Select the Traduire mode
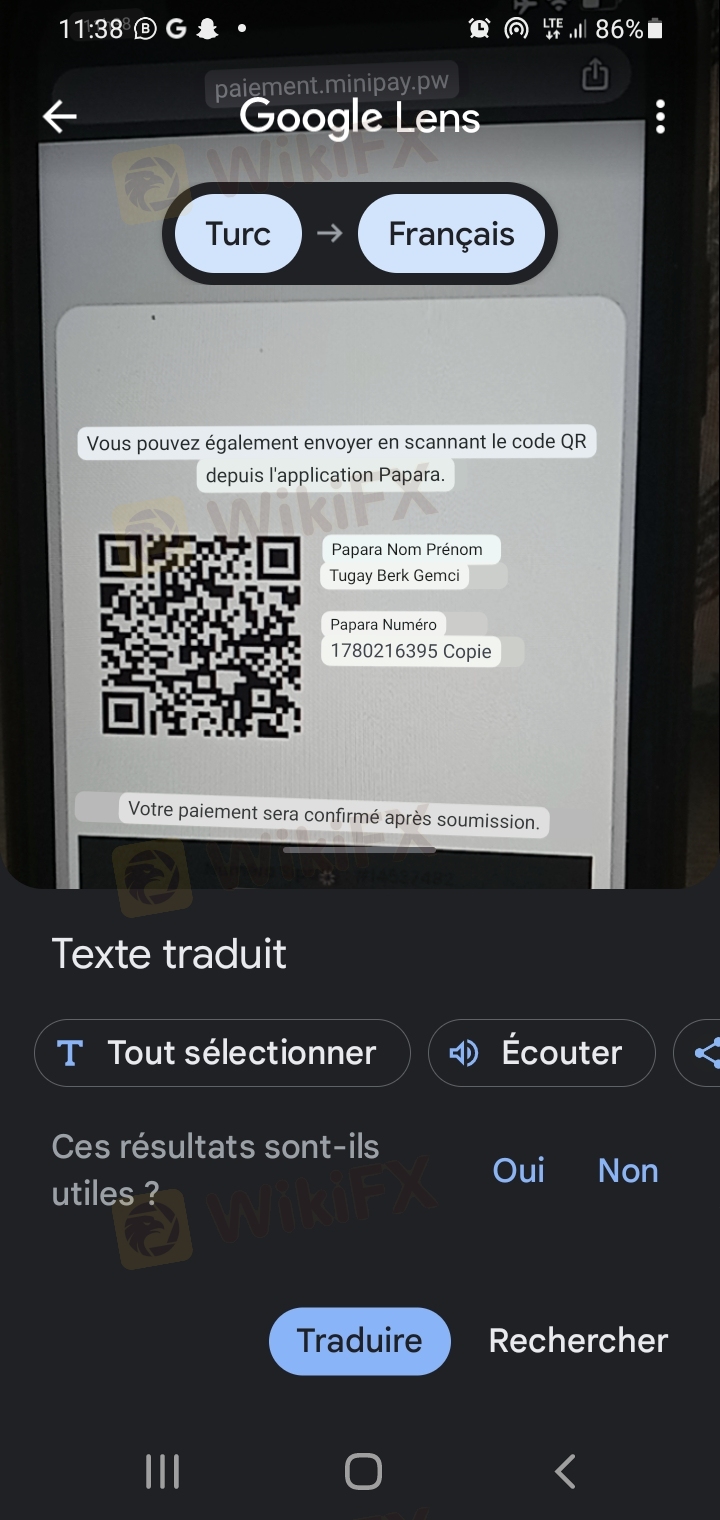The width and height of the screenshot is (720, 1520). [360, 1341]
